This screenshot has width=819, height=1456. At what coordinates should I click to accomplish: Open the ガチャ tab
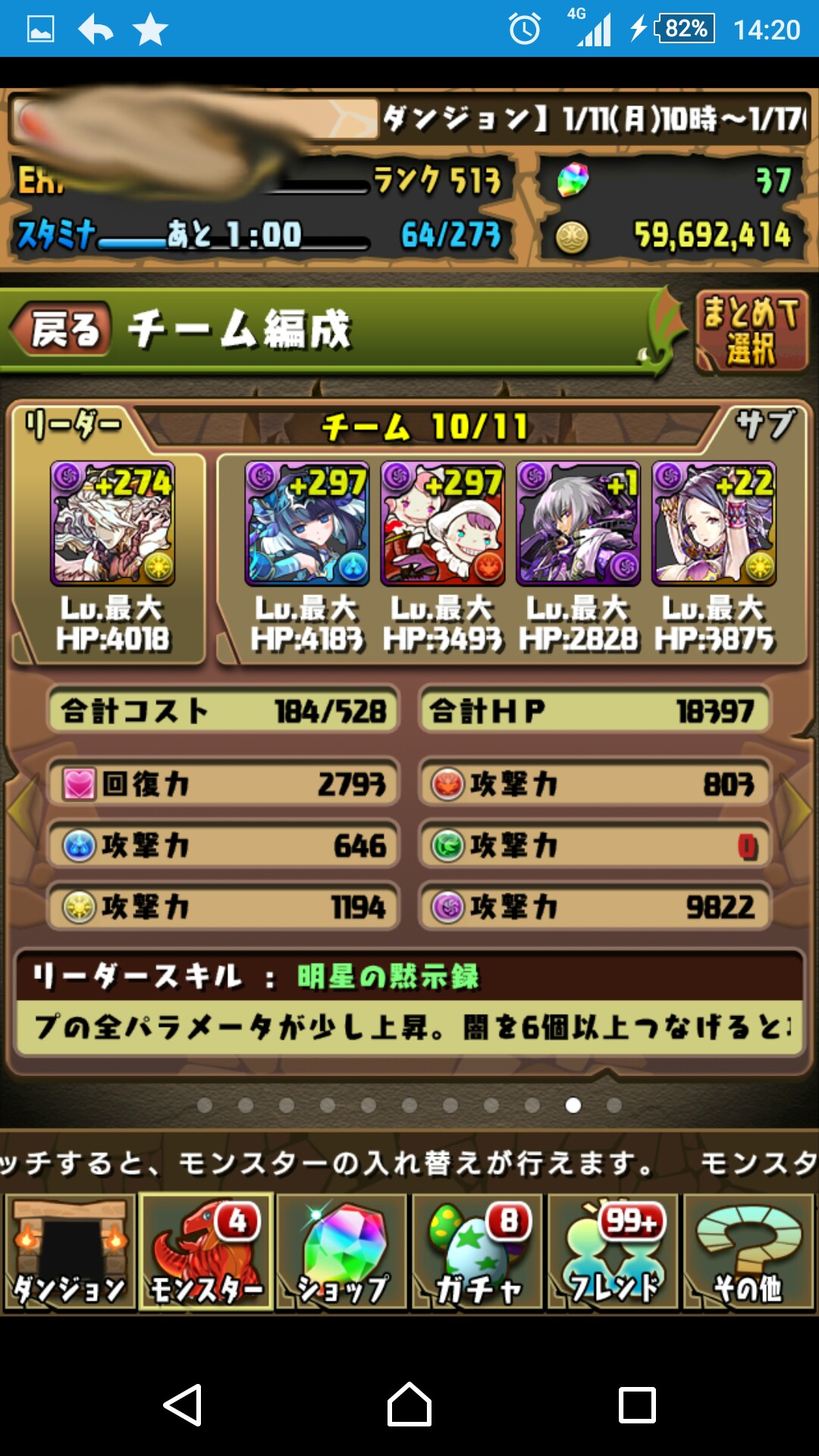pos(478,1252)
